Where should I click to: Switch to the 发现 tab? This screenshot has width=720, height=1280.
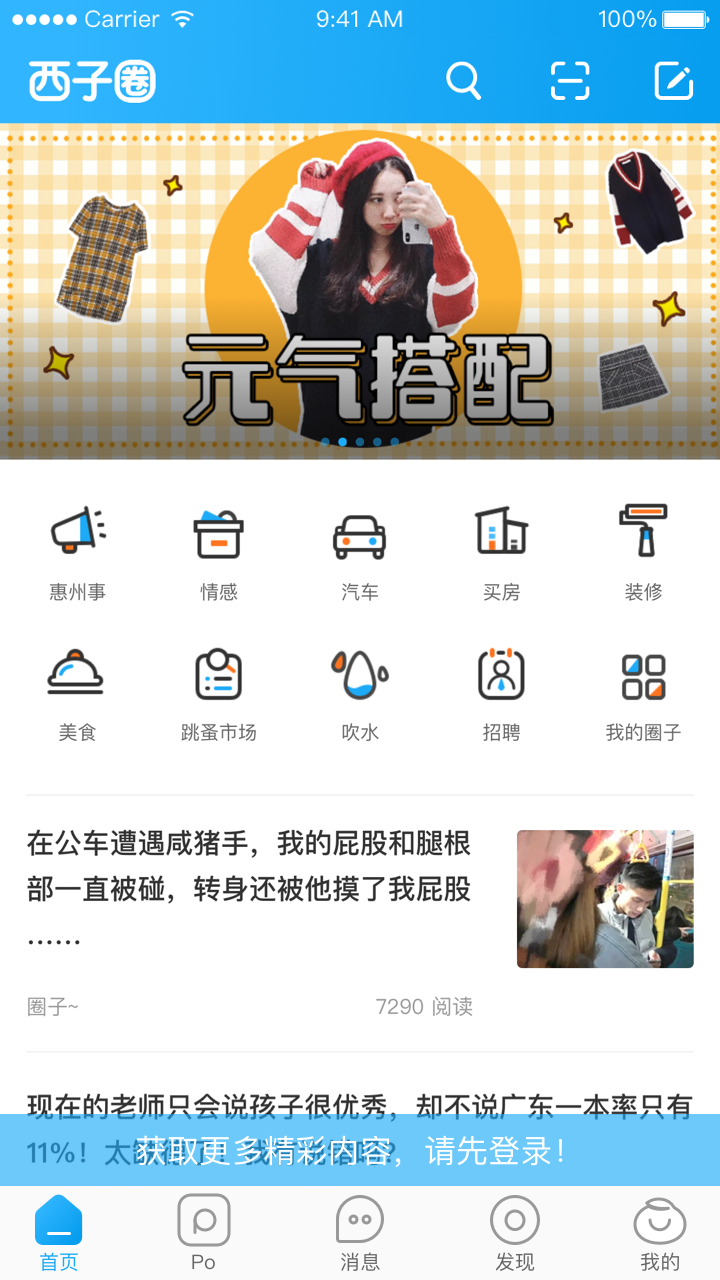click(x=515, y=1233)
